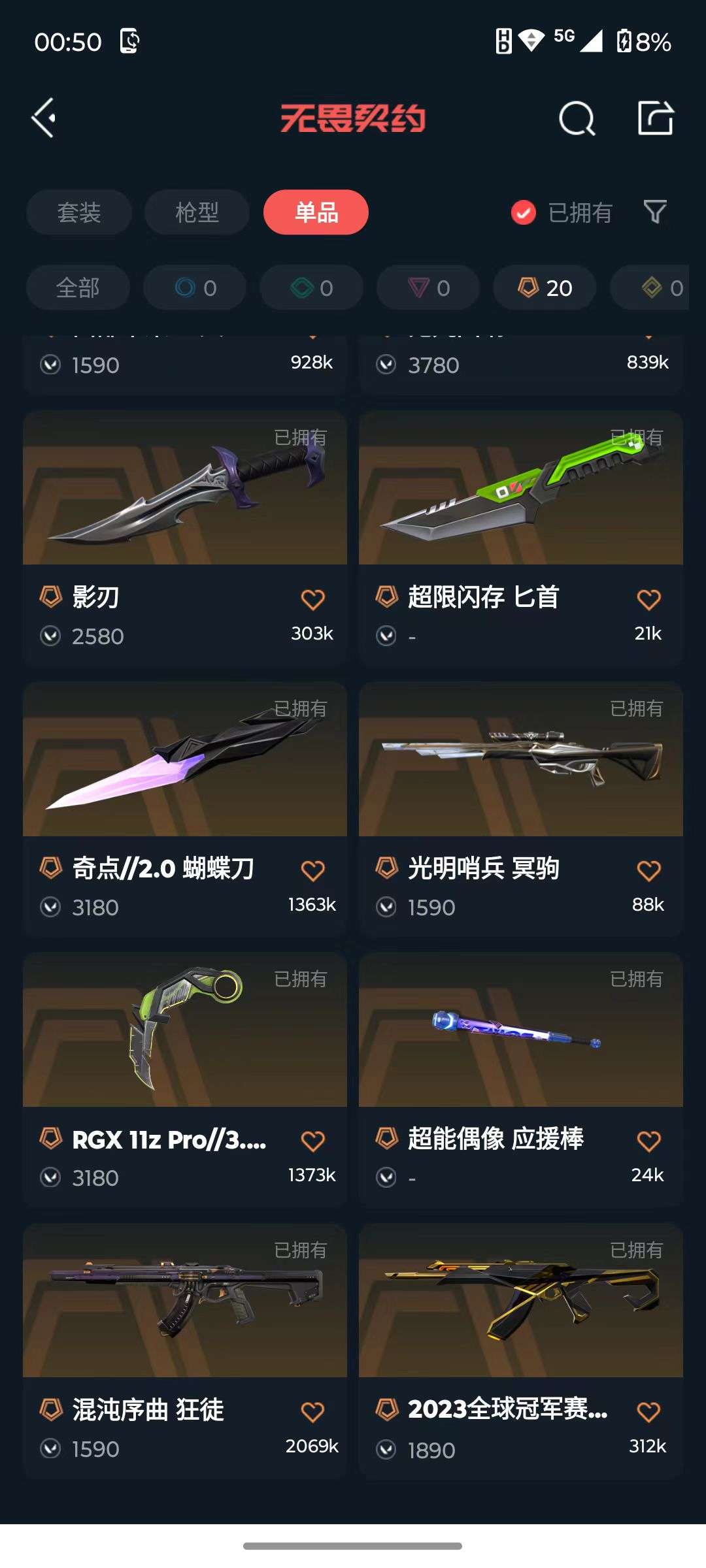Switch to the 套装 tab
This screenshot has height=1568, width=706.
point(79,212)
